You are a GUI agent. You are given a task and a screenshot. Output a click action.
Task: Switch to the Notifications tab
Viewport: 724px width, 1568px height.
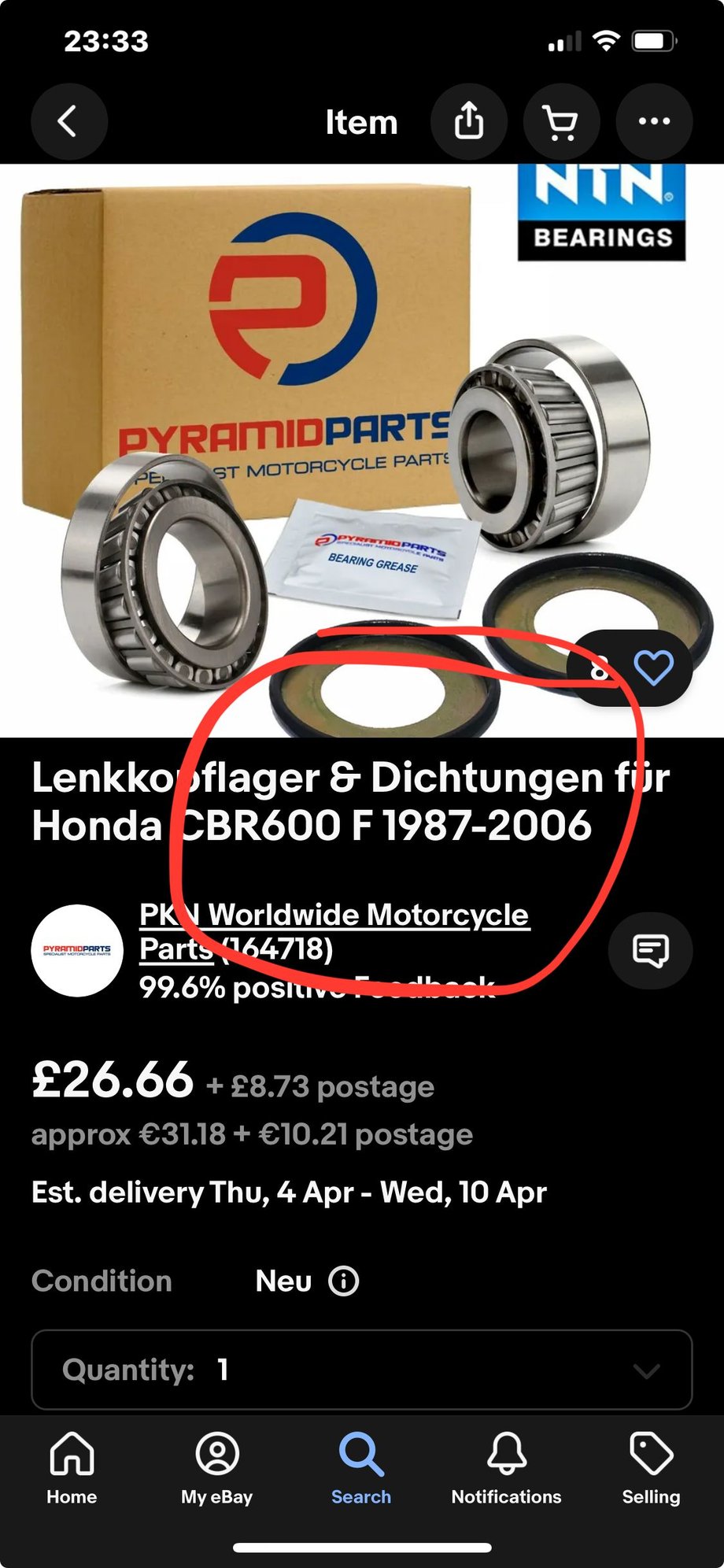[506, 1468]
